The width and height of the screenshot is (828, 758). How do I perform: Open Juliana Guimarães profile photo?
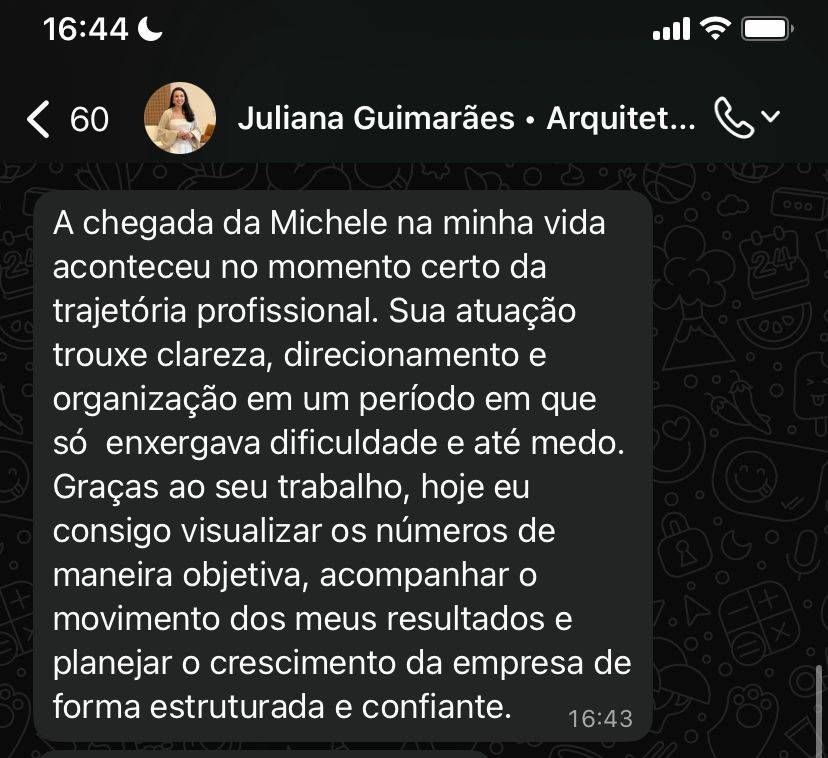pyautogui.click(x=180, y=119)
